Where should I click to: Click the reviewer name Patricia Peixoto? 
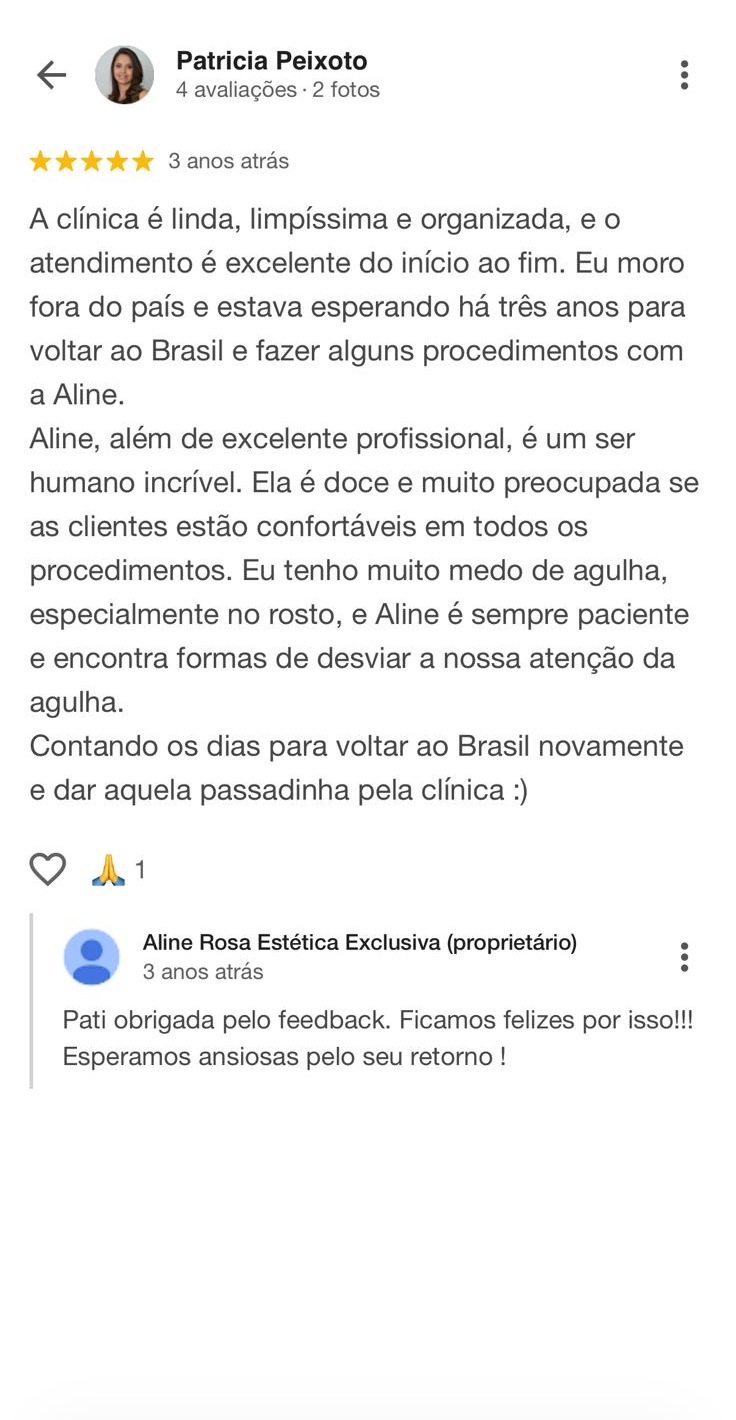point(272,60)
